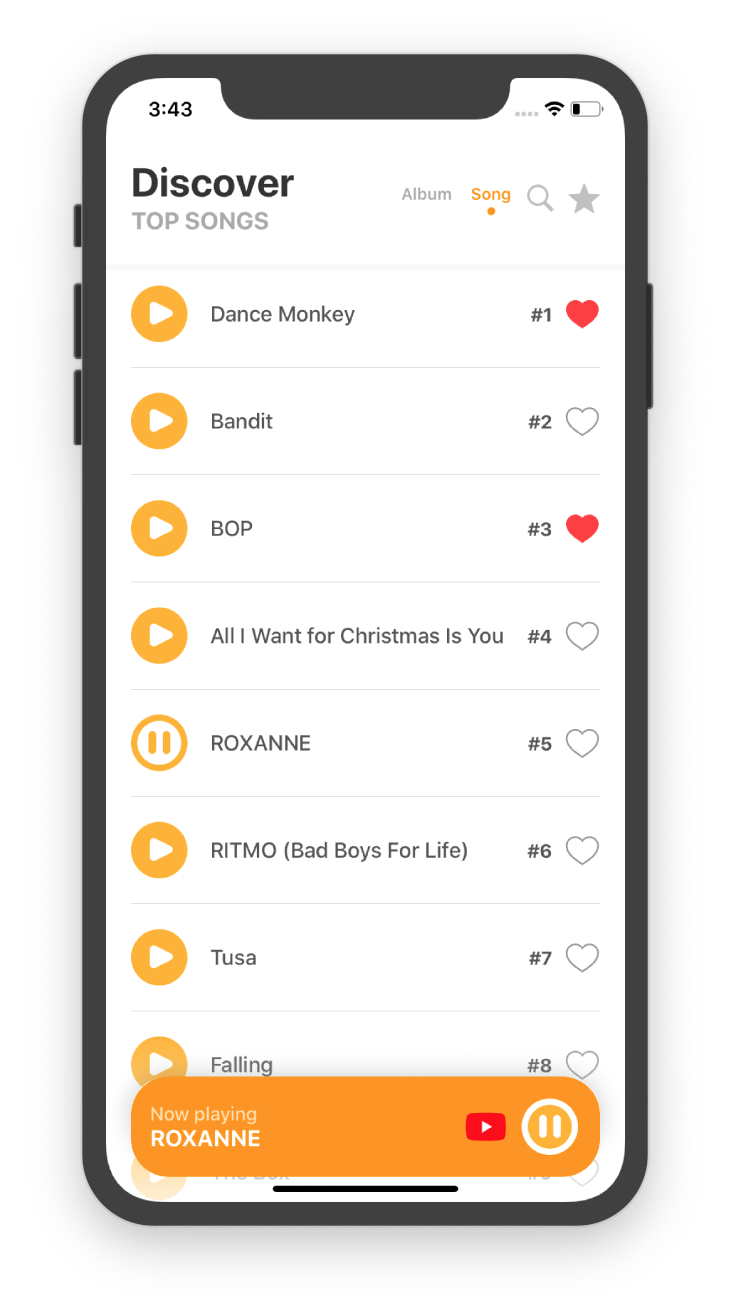Play Dance Monkey

[159, 314]
